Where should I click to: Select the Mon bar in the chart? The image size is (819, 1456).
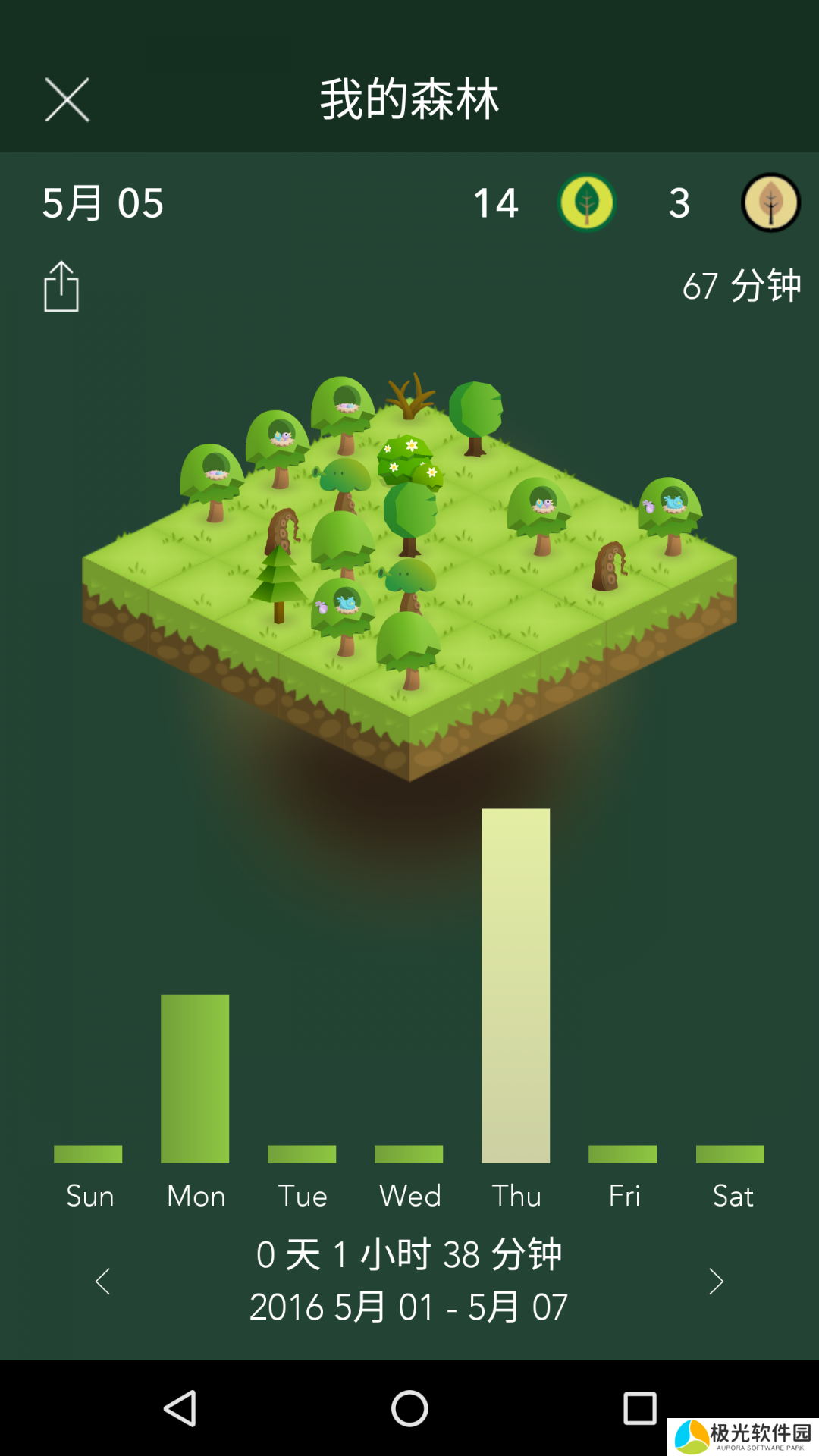[195, 1078]
